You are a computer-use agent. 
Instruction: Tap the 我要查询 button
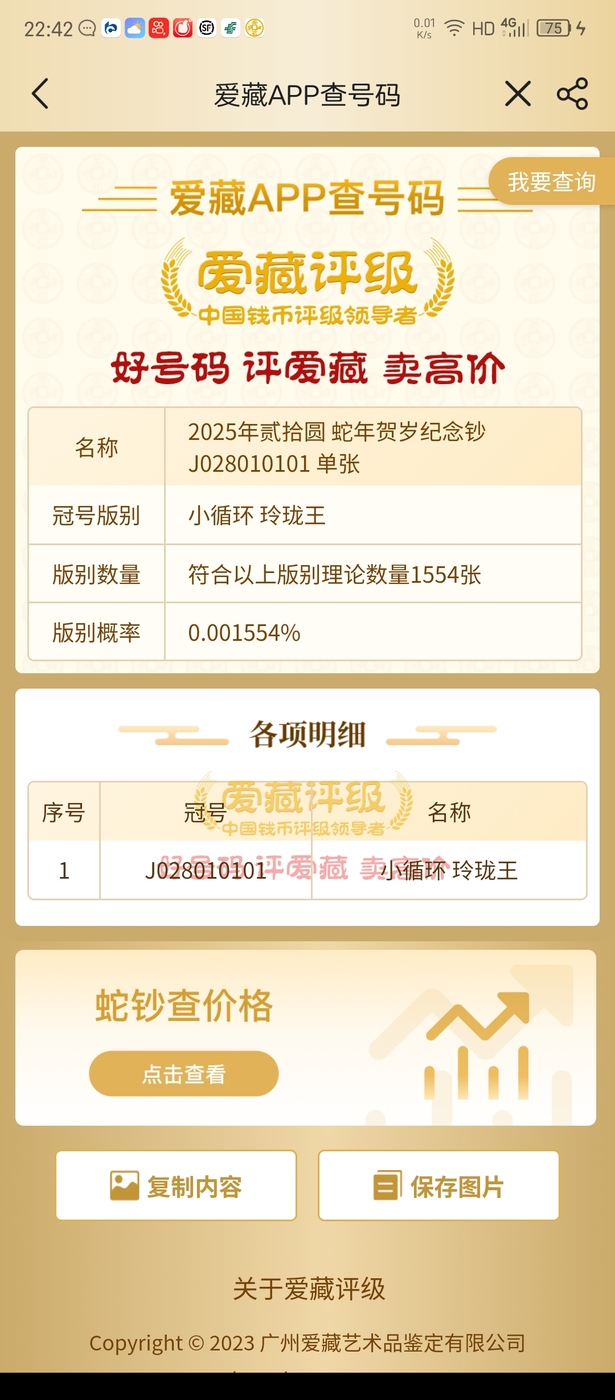pos(551,182)
